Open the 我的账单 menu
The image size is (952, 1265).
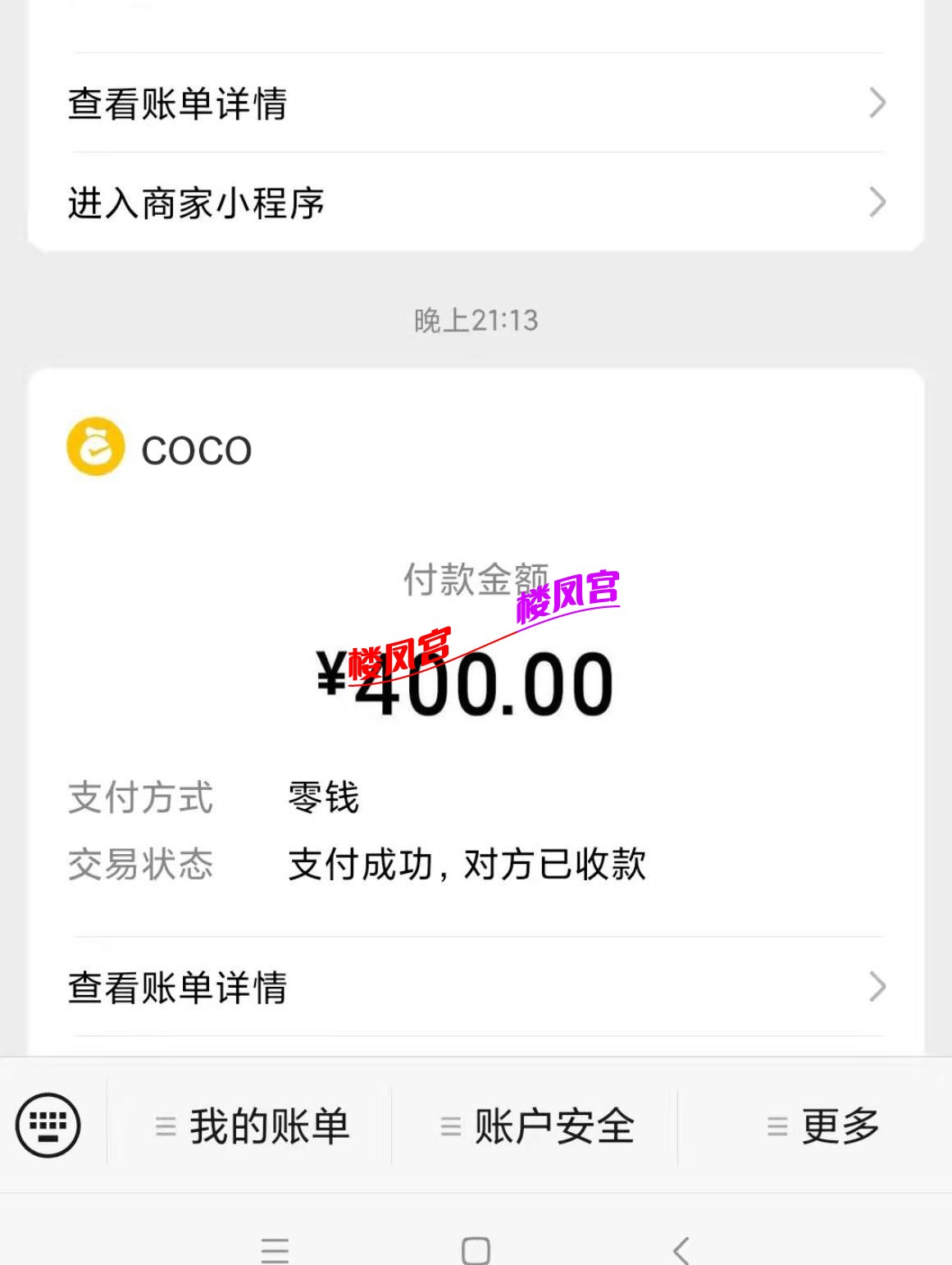coord(266,1125)
